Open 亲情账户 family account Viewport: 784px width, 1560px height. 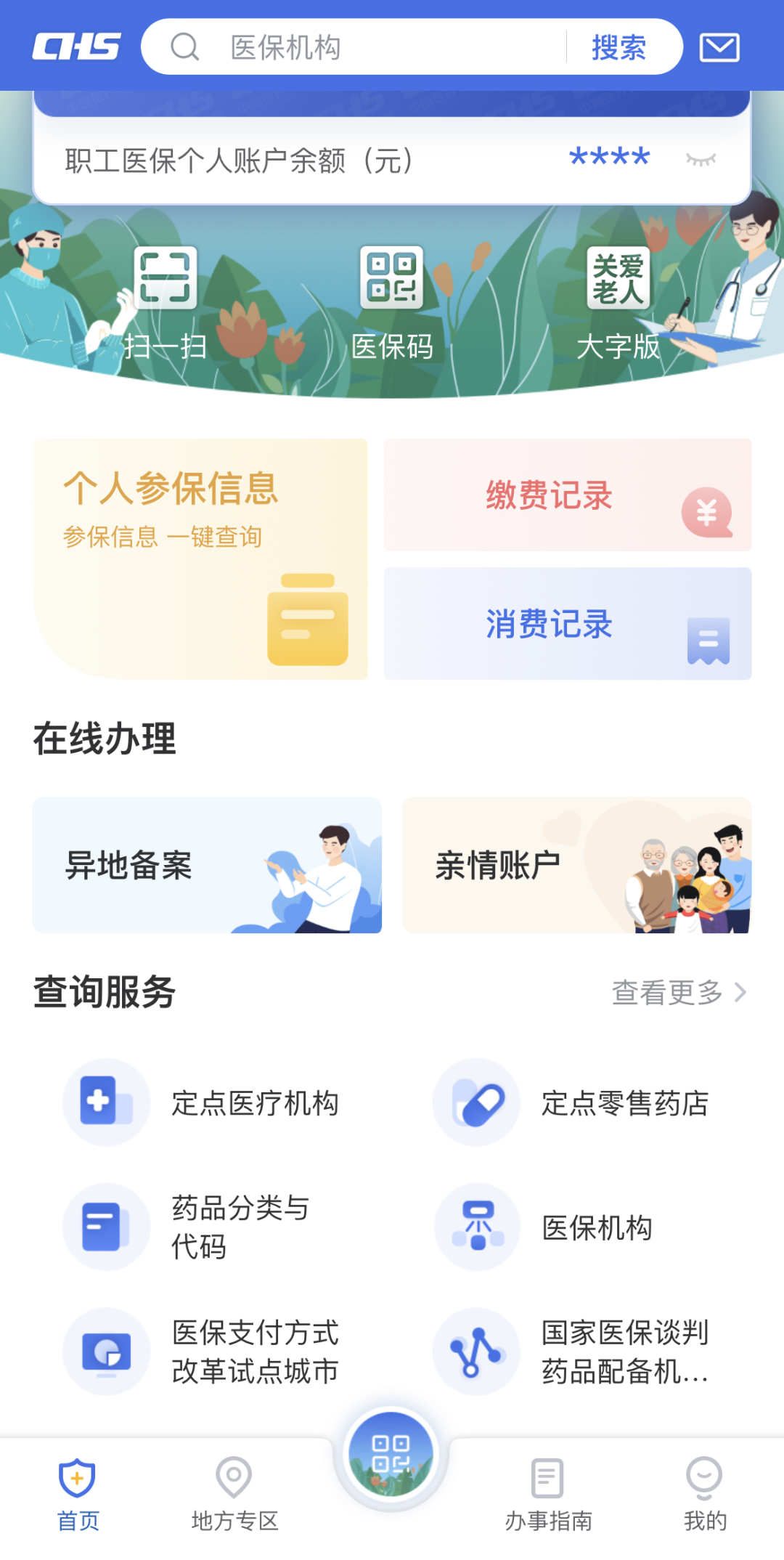tap(576, 865)
